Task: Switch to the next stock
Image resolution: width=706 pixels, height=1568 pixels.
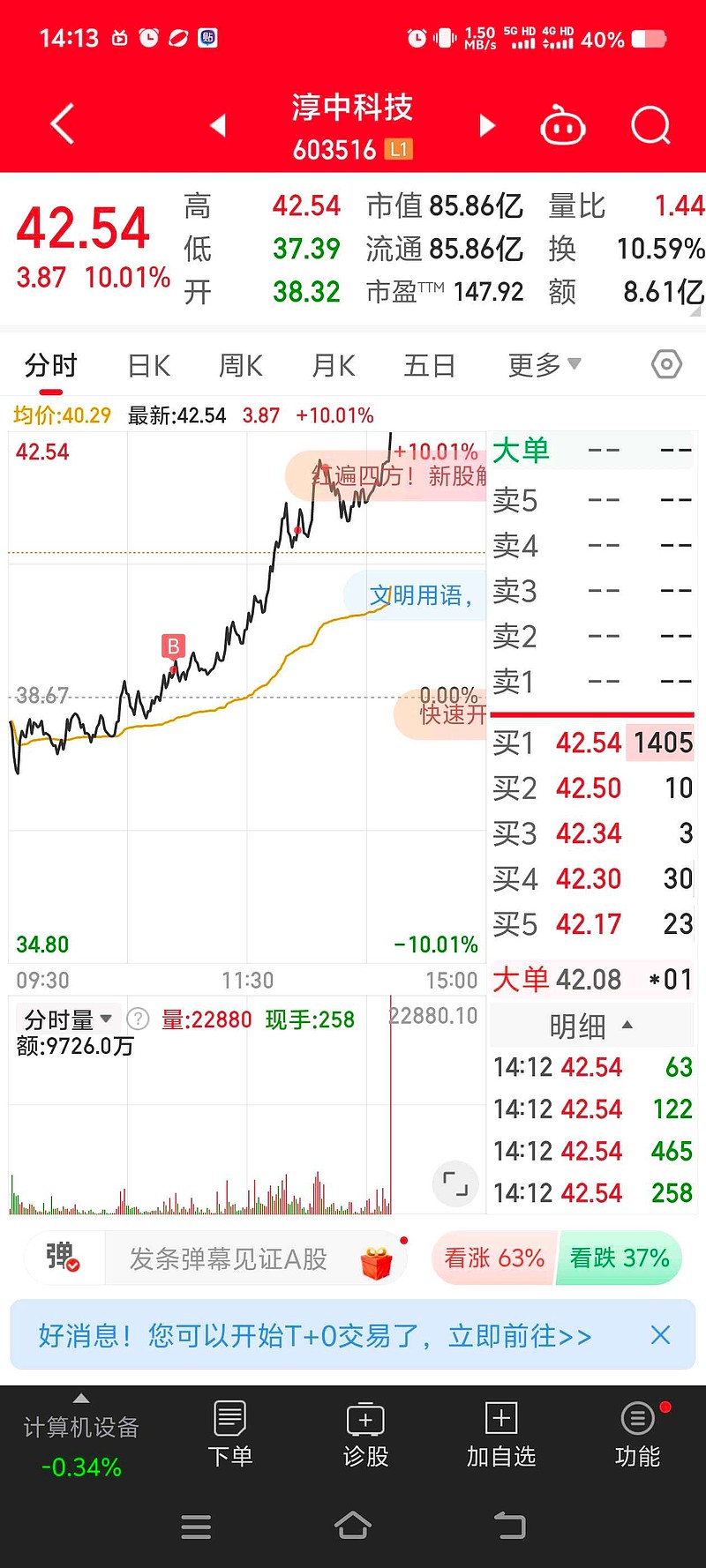Action: point(486,125)
